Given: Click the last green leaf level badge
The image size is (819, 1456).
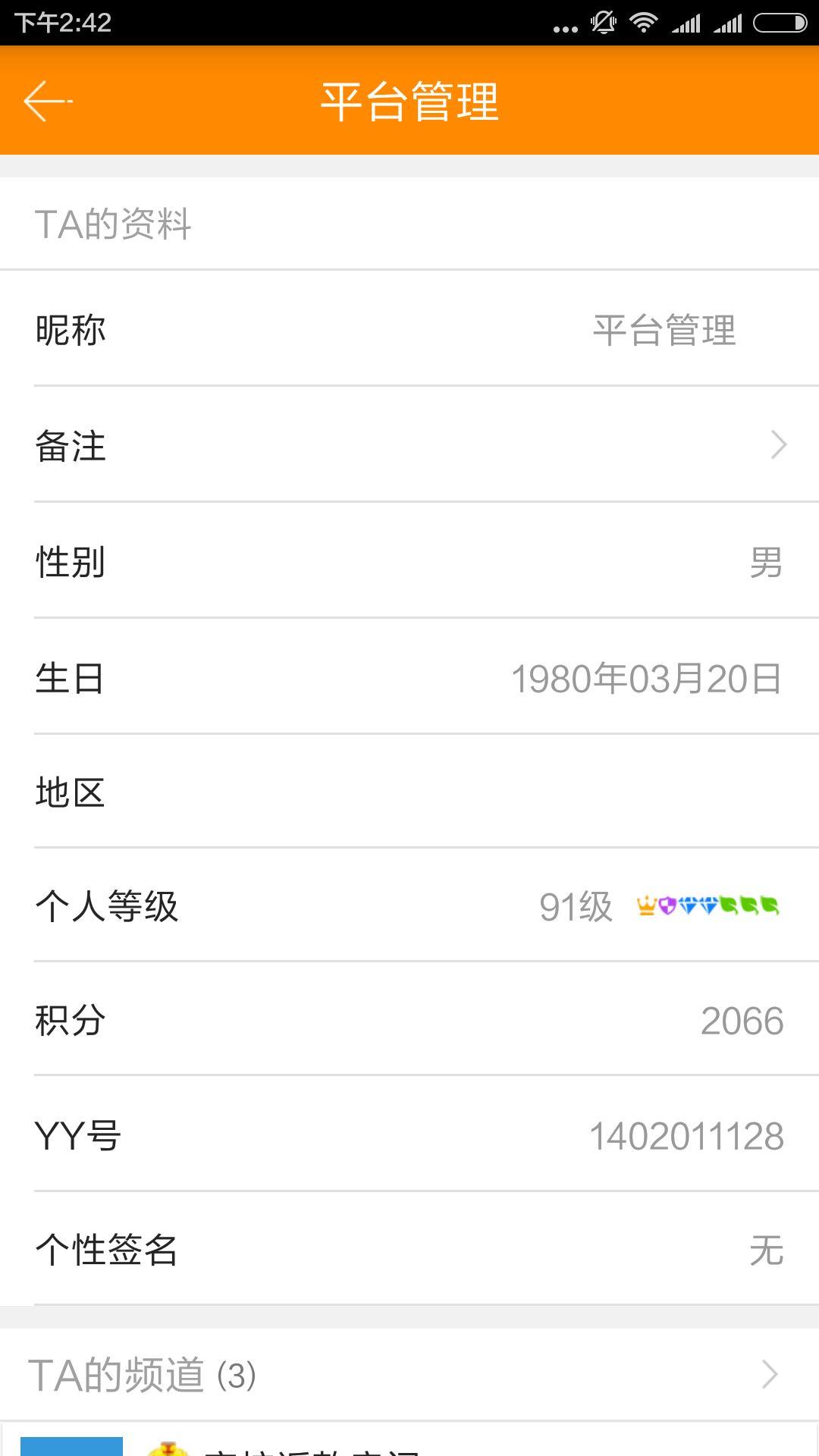Looking at the screenshot, I should 769,905.
